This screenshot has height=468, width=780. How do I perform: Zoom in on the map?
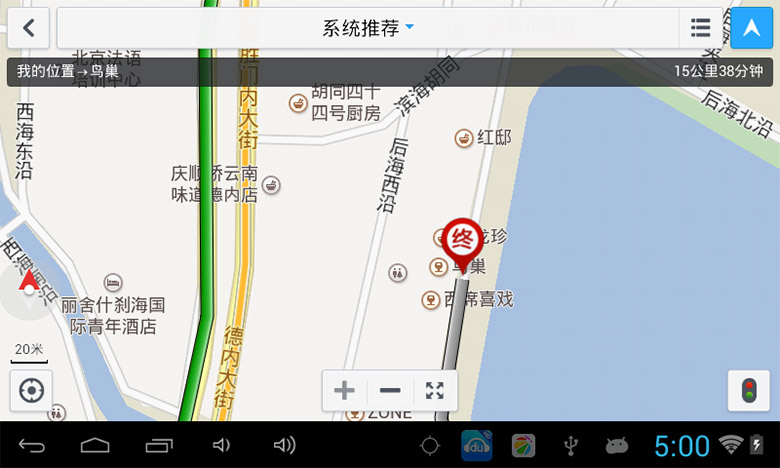tap(344, 390)
